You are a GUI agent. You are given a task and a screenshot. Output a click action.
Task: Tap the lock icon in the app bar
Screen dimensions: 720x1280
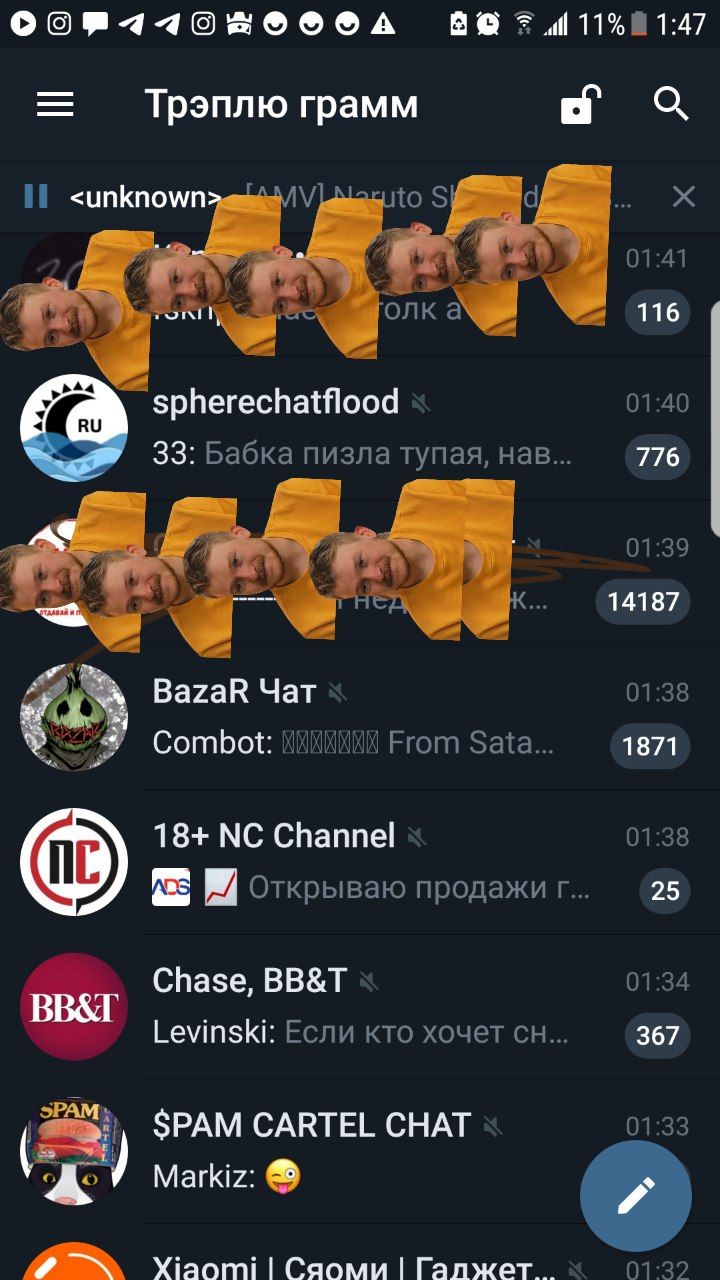[x=580, y=104]
